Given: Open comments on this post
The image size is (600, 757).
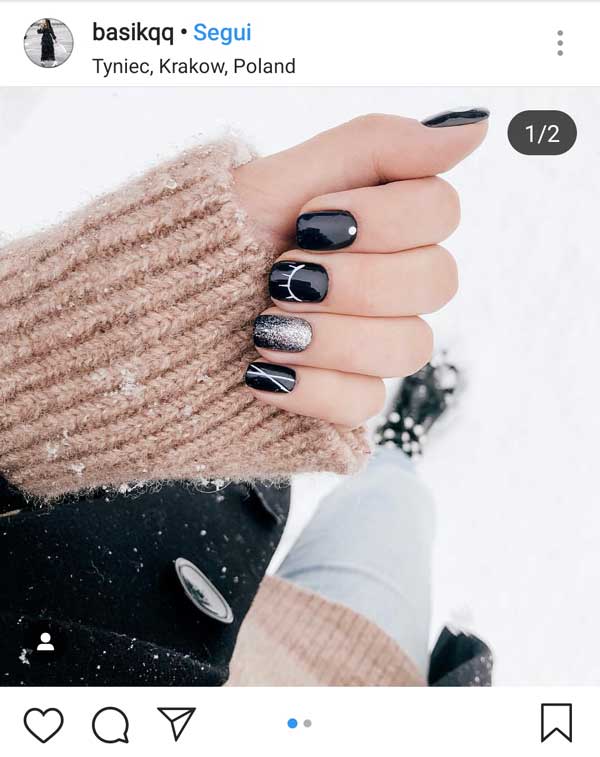Looking at the screenshot, I should 110,724.
